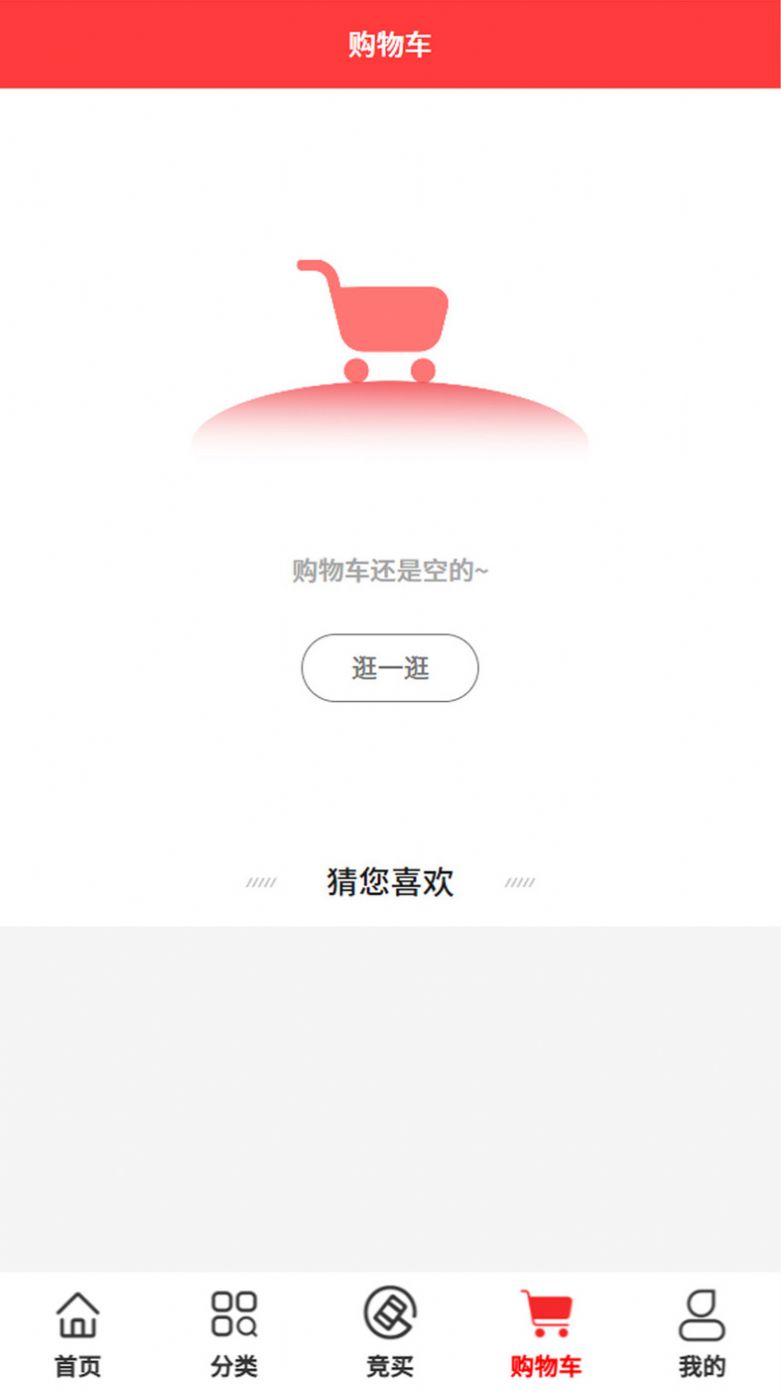This screenshot has height=1394, width=781.
Task: Tap the 逛一逛 button
Action: 390,668
